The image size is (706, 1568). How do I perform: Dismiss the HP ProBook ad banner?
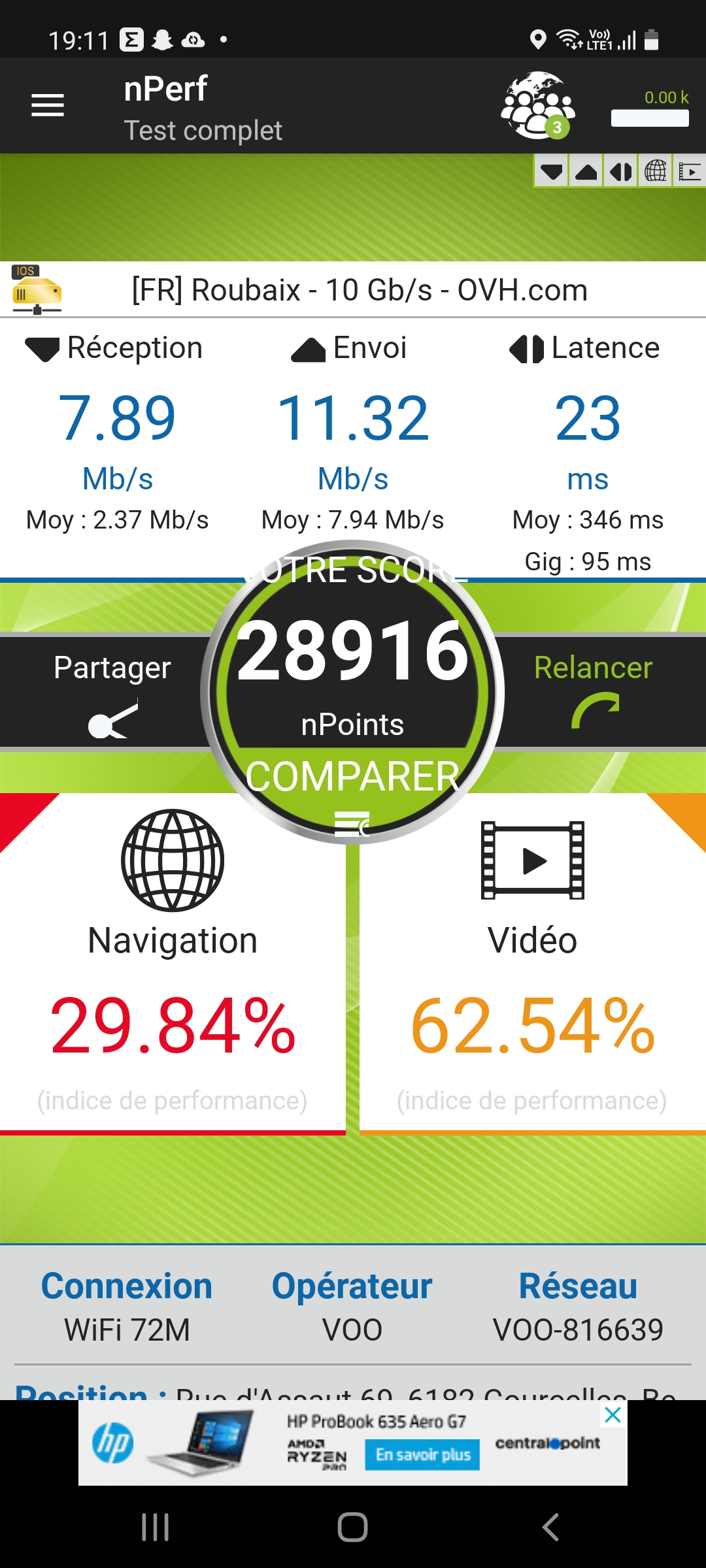613,1416
